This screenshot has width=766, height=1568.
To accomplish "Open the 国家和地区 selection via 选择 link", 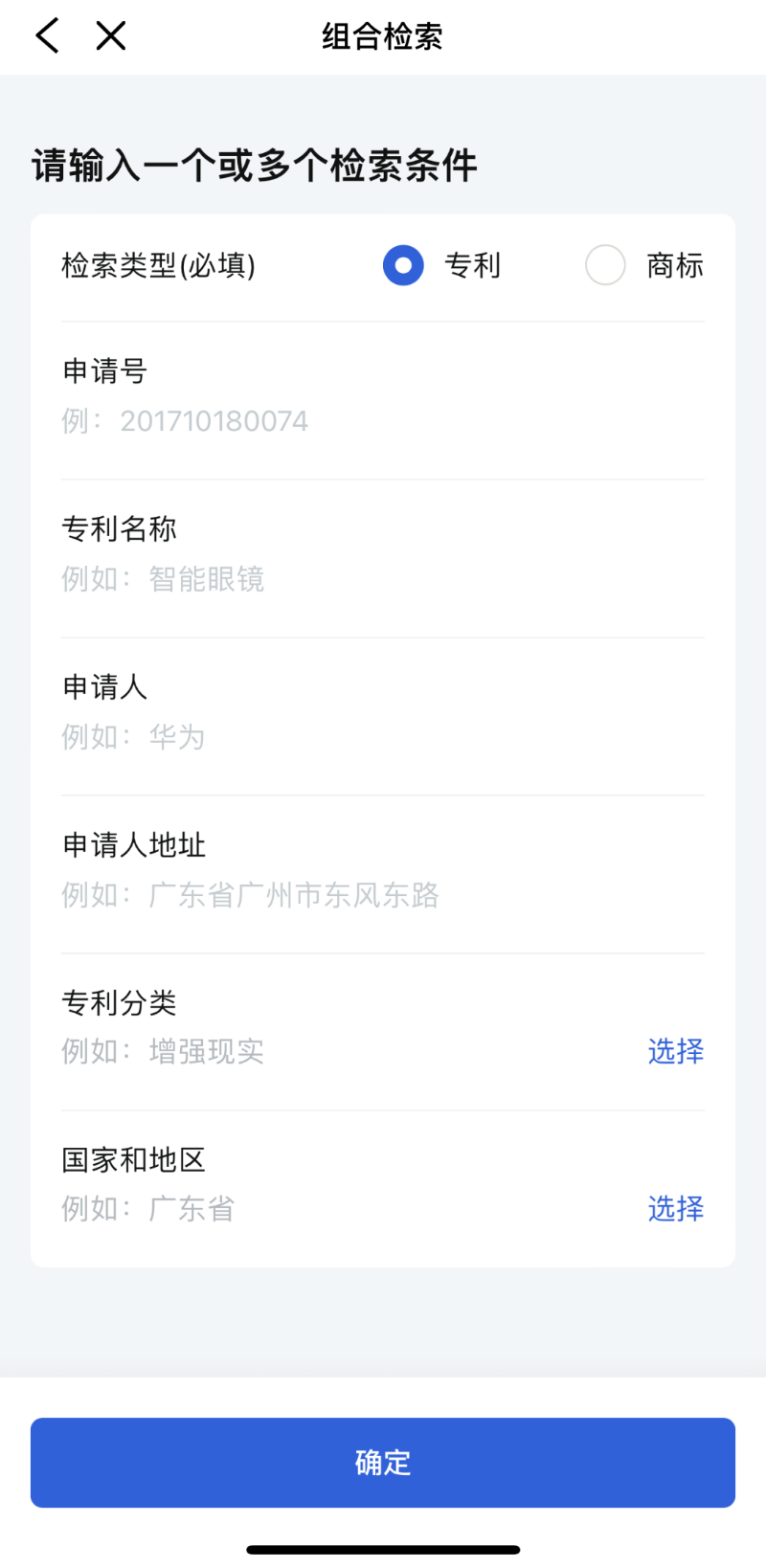I will pos(675,1208).
